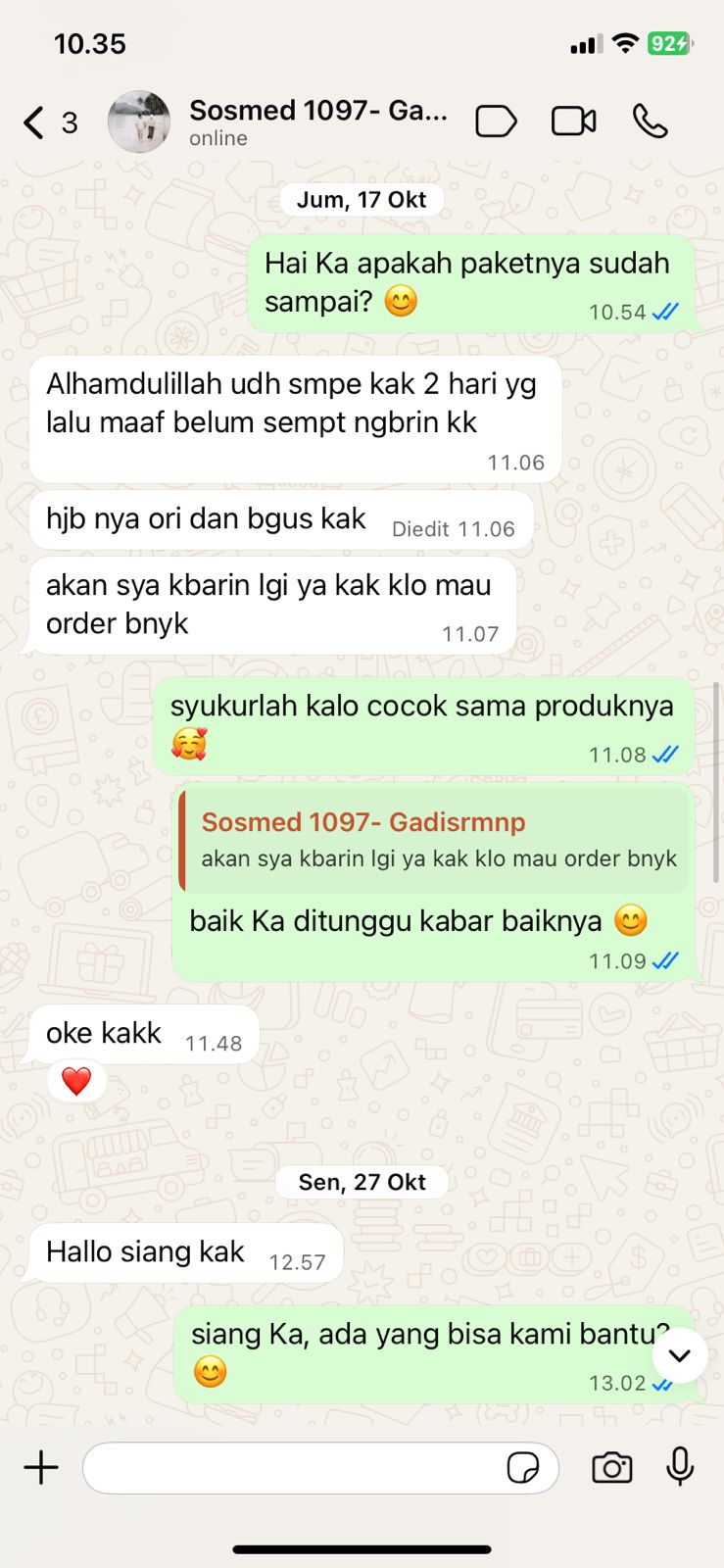
Task: Record a voice message
Action: pos(680,1467)
